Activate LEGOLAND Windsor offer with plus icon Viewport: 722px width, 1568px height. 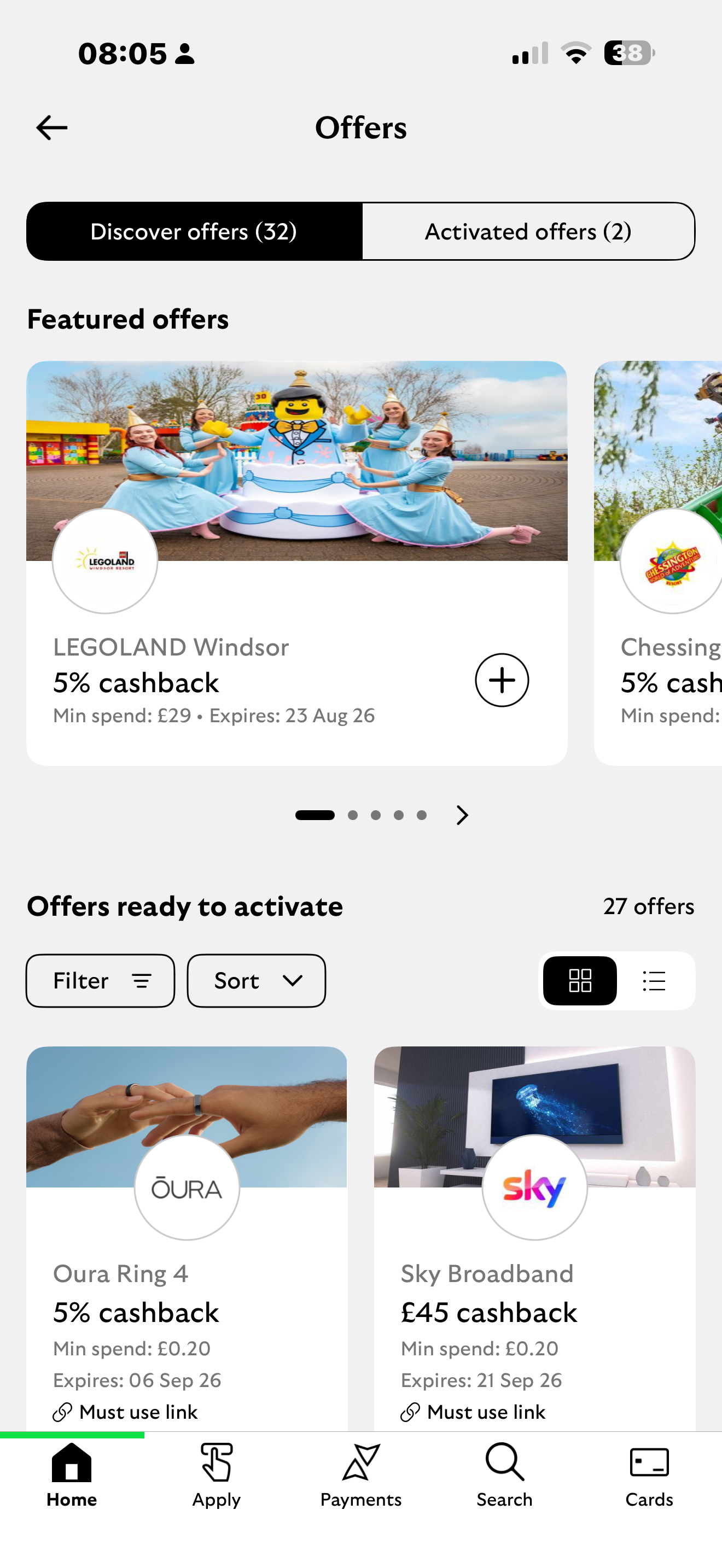click(502, 680)
